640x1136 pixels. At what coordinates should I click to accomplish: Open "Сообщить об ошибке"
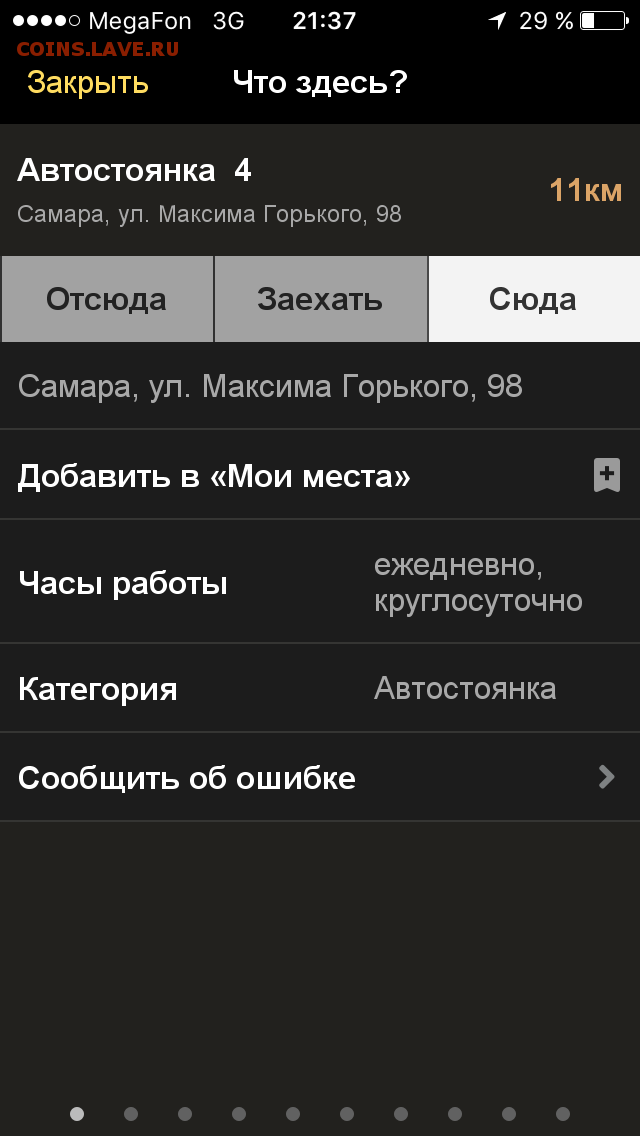[320, 777]
